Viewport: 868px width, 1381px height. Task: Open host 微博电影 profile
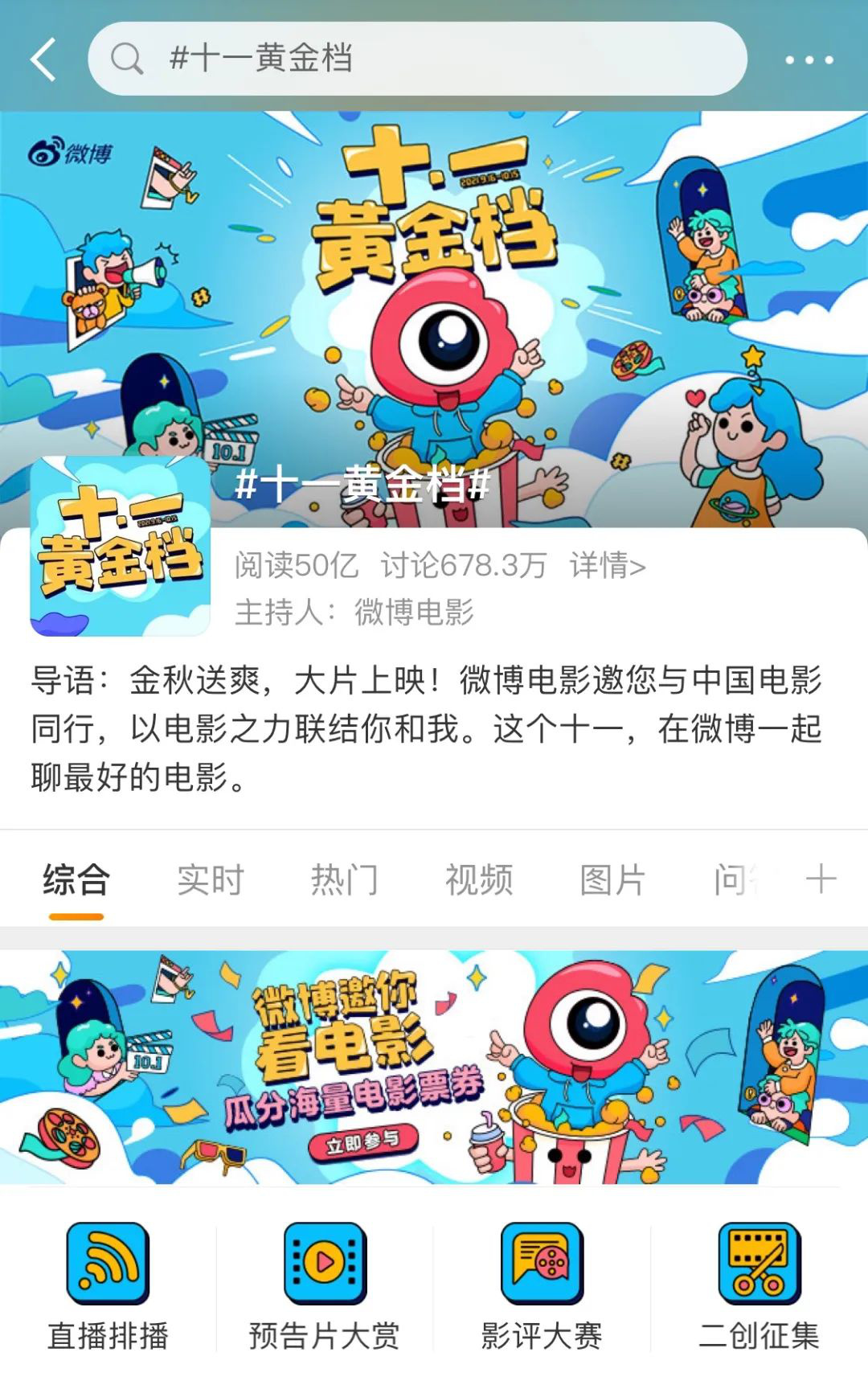pos(414,613)
